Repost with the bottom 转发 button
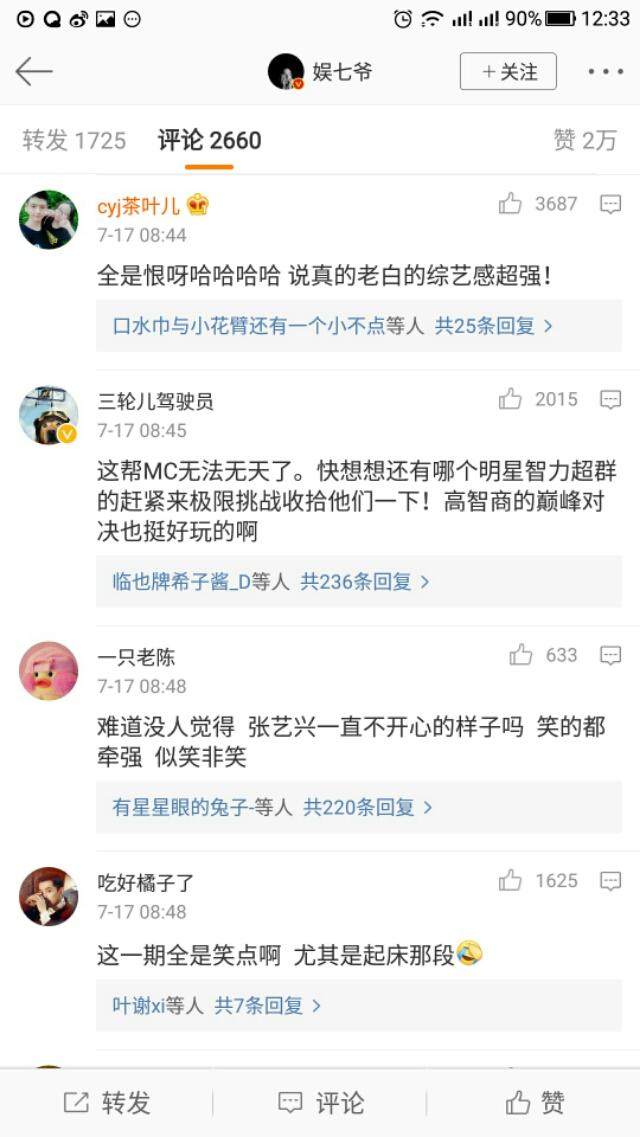 107,1102
